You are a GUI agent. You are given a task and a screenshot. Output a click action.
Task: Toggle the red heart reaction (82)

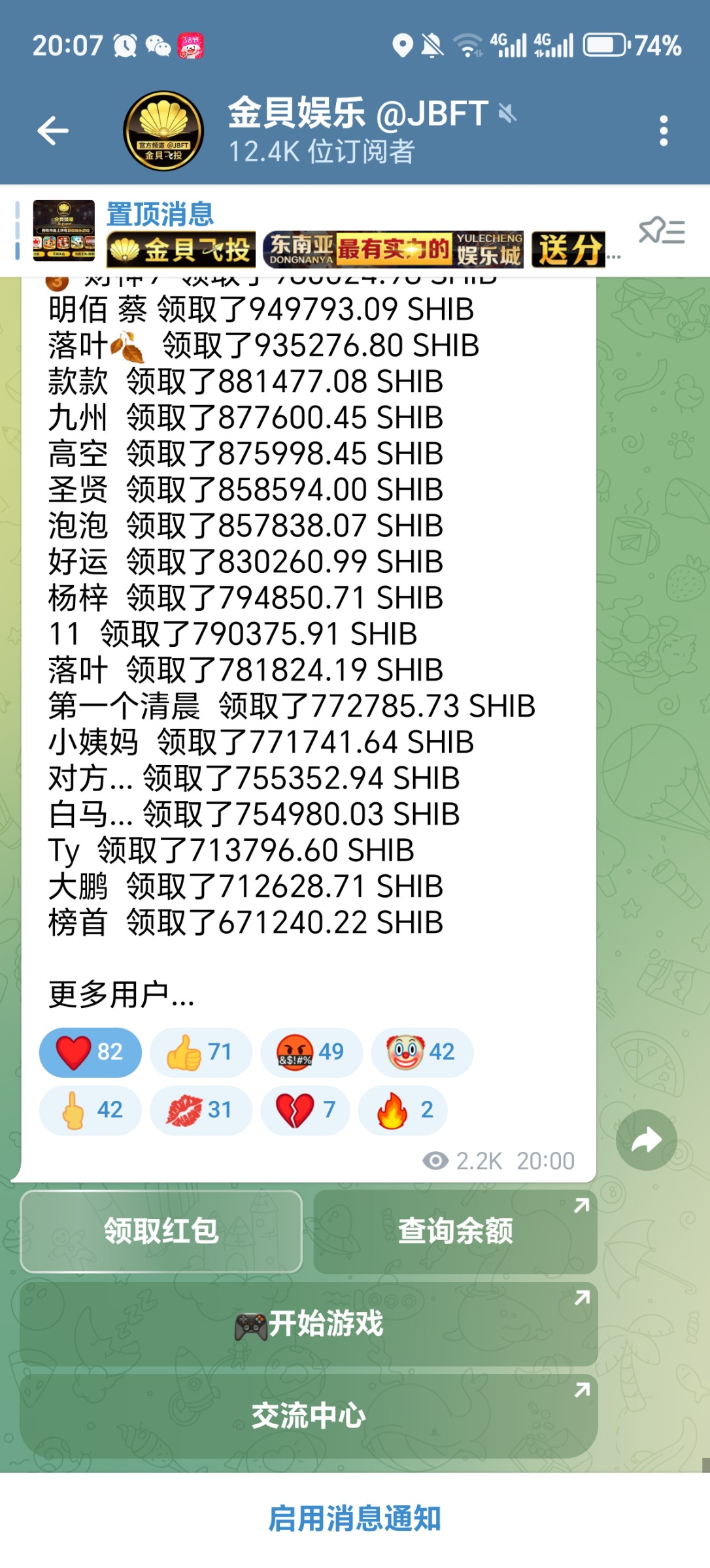(x=90, y=1052)
